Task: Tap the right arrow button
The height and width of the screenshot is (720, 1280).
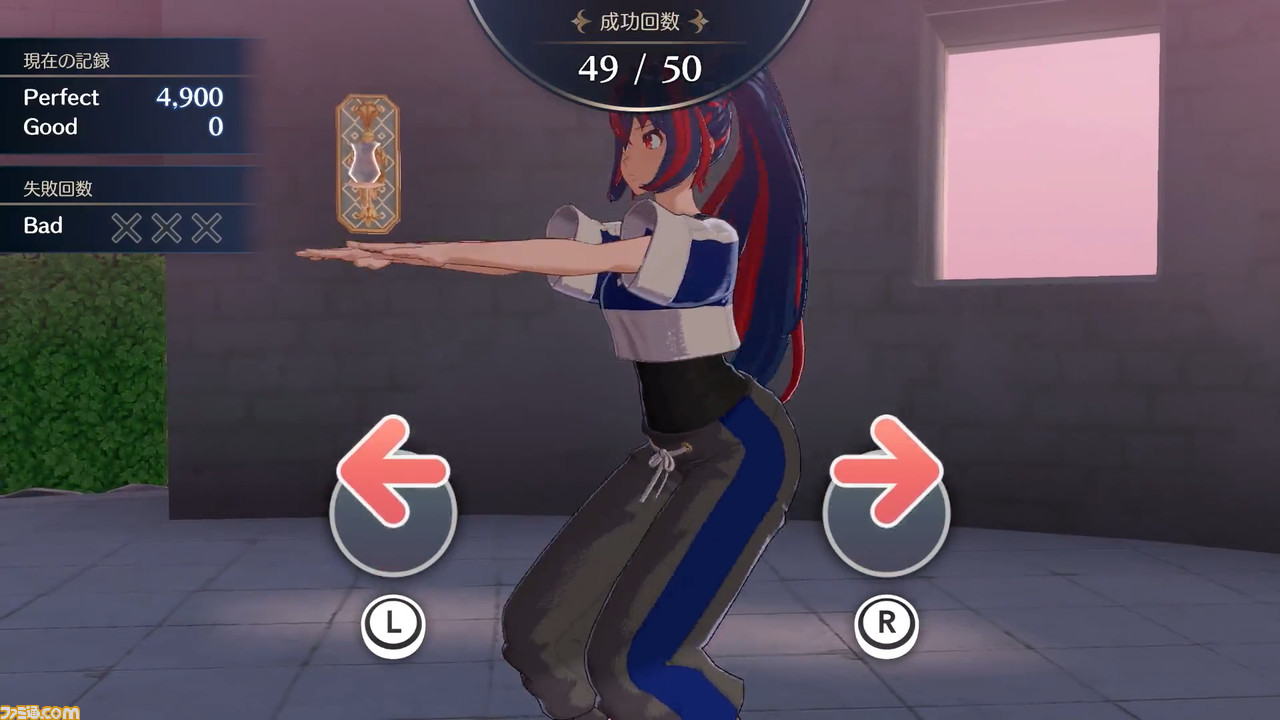Action: [x=886, y=490]
